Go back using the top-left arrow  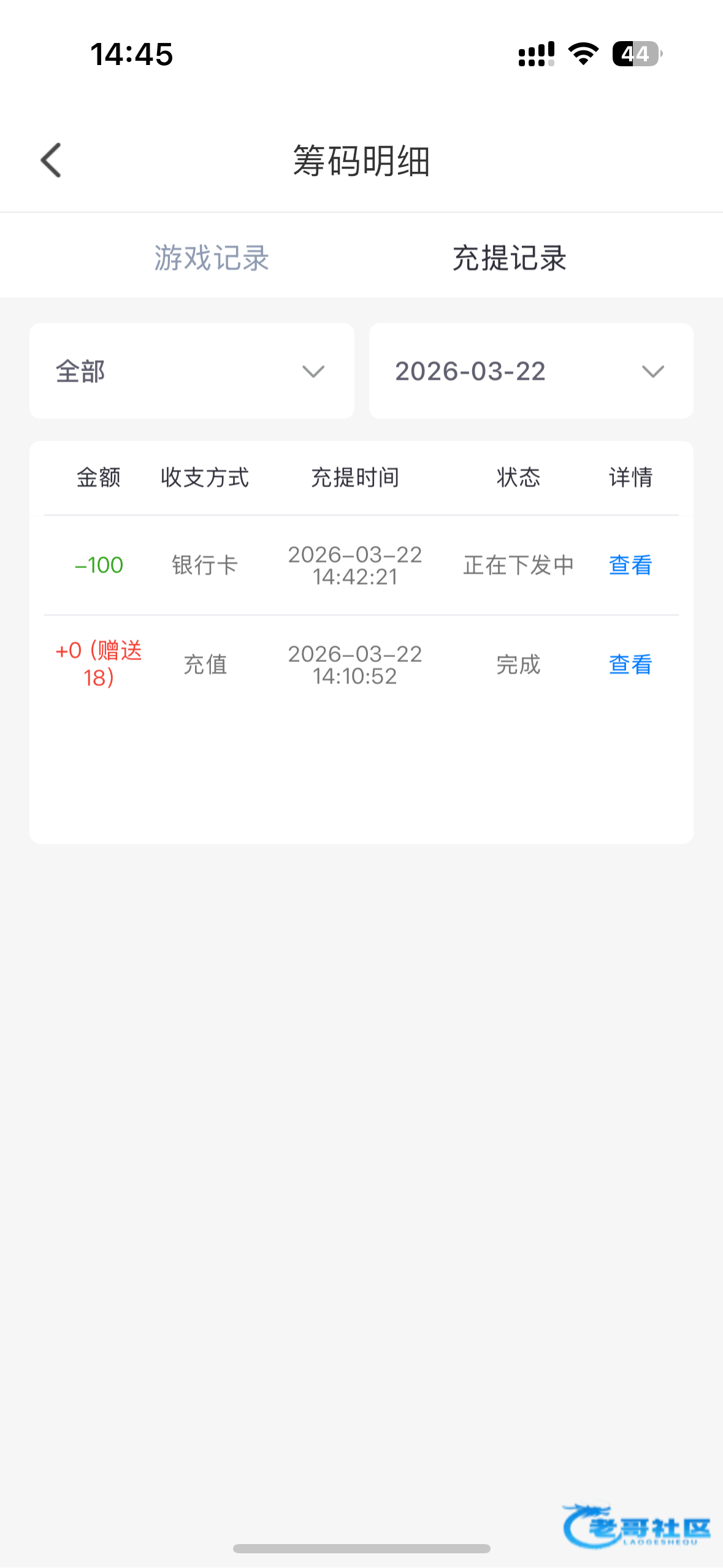click(x=51, y=161)
